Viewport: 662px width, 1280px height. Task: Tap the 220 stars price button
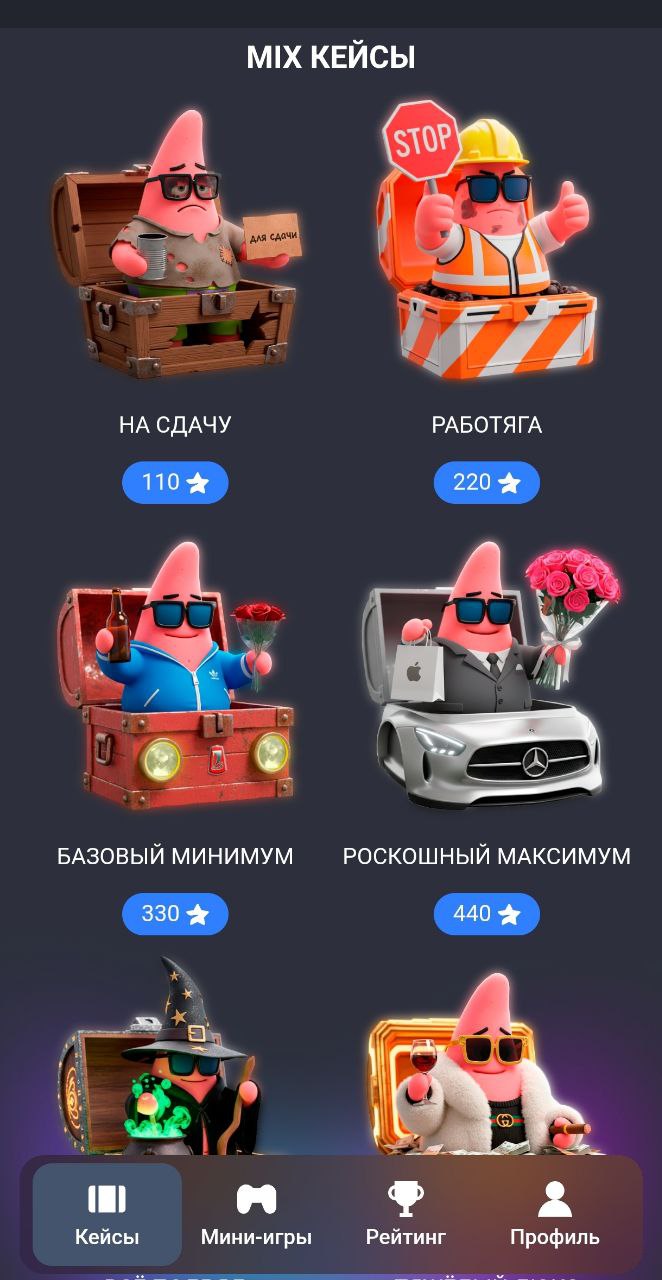click(x=486, y=483)
